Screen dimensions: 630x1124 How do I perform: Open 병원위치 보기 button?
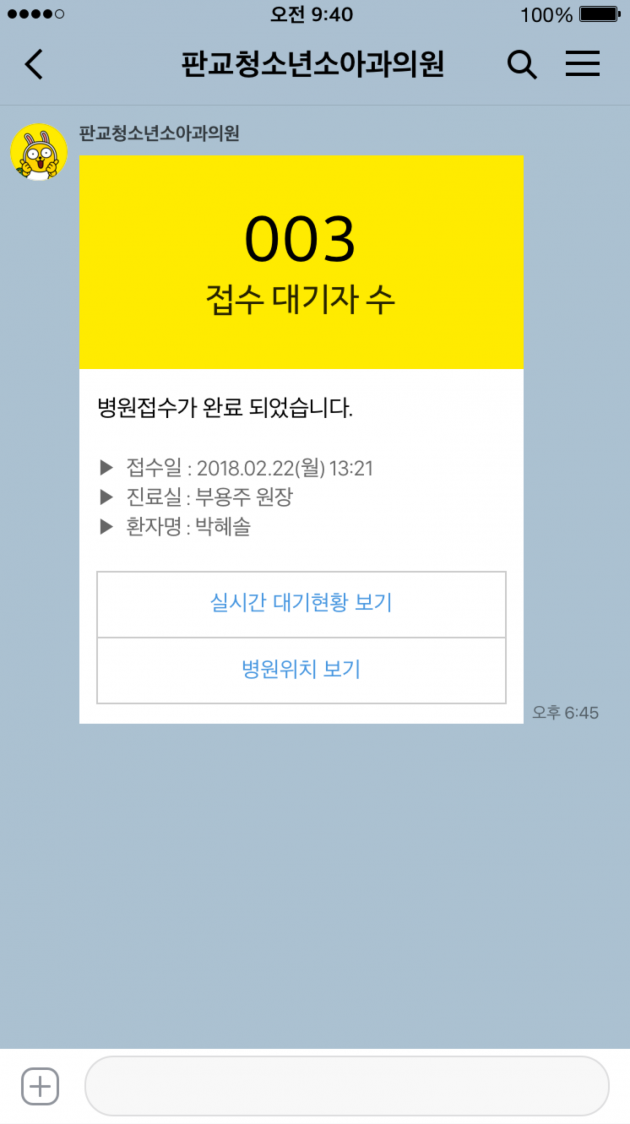(x=301, y=670)
